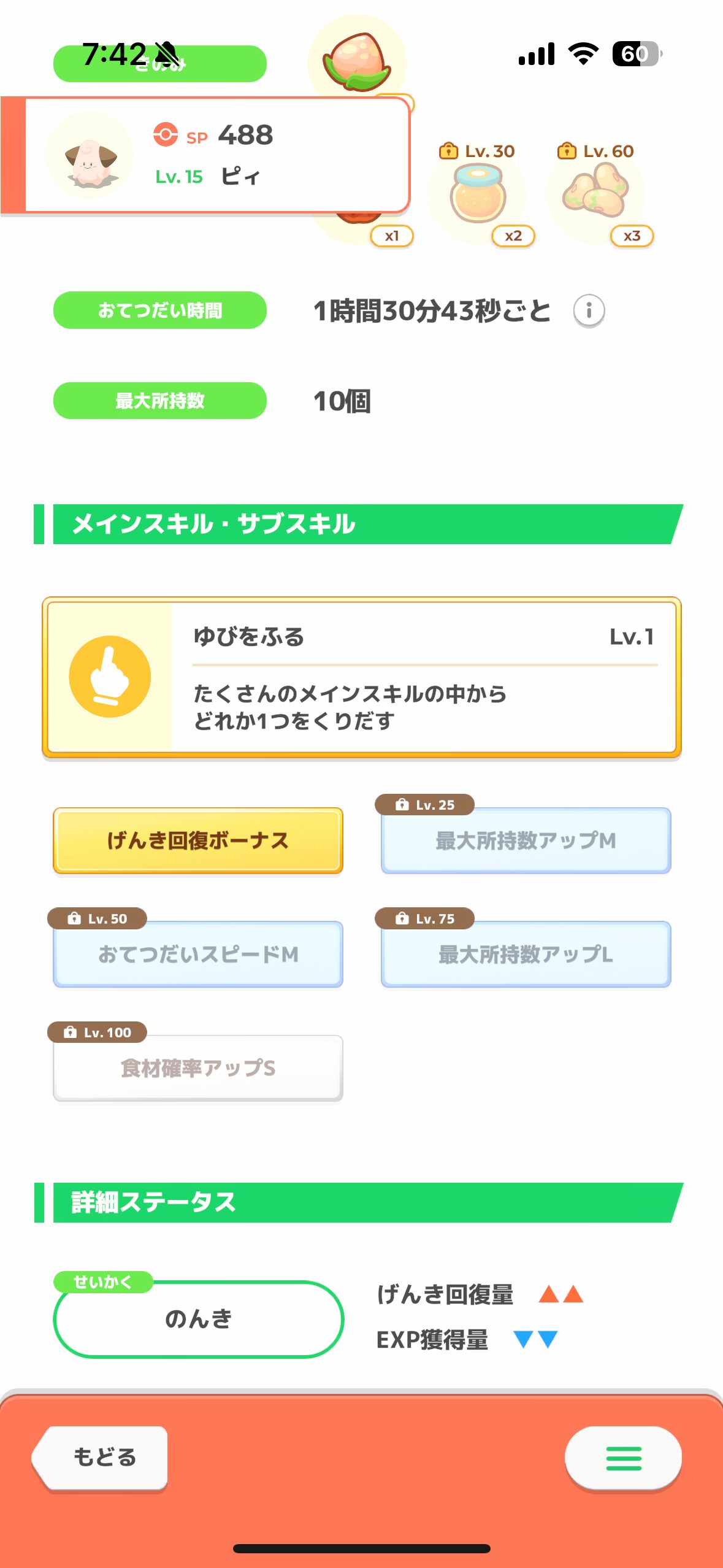Check the locked 最大所持数アップL sub skill
The height and width of the screenshot is (1568, 723).
(x=526, y=954)
